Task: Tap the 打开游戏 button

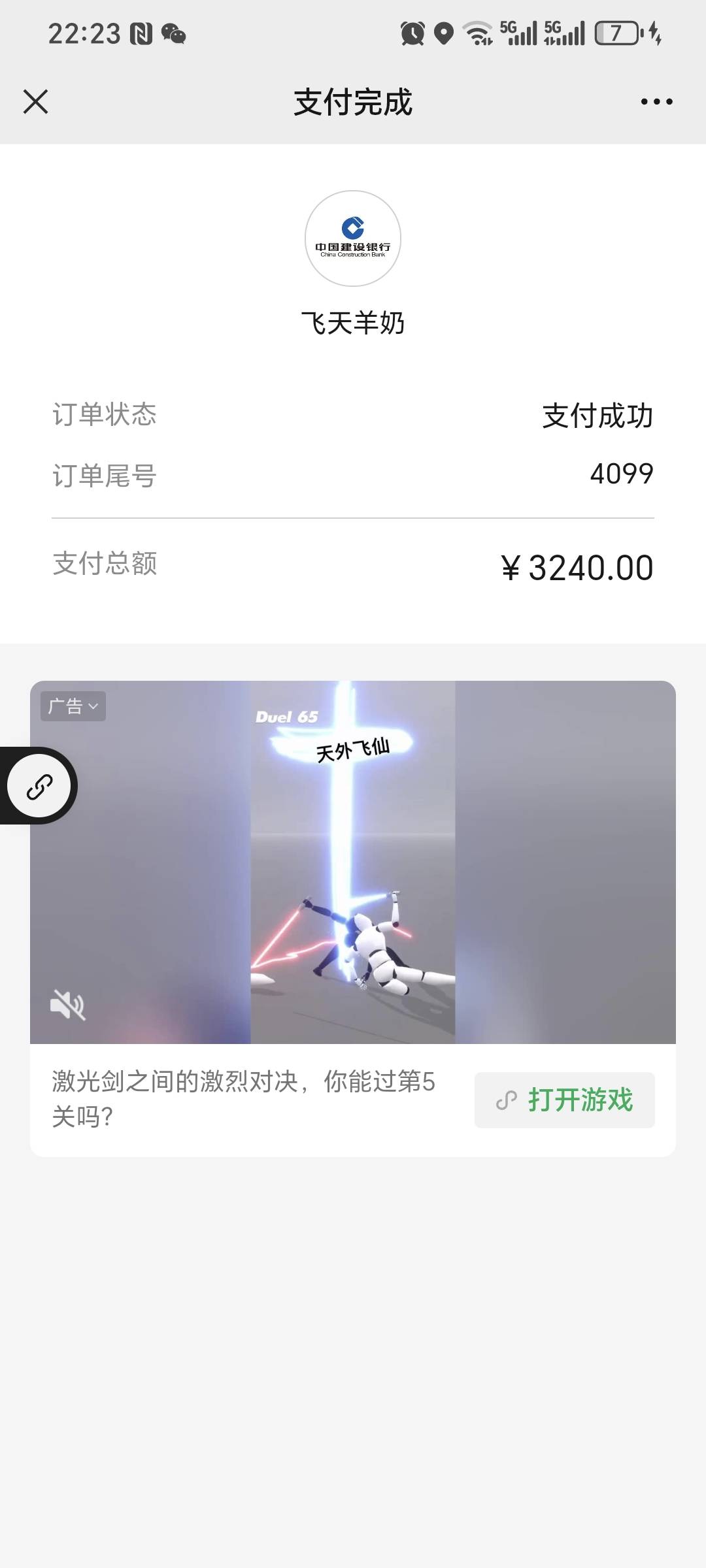Action: click(564, 1100)
